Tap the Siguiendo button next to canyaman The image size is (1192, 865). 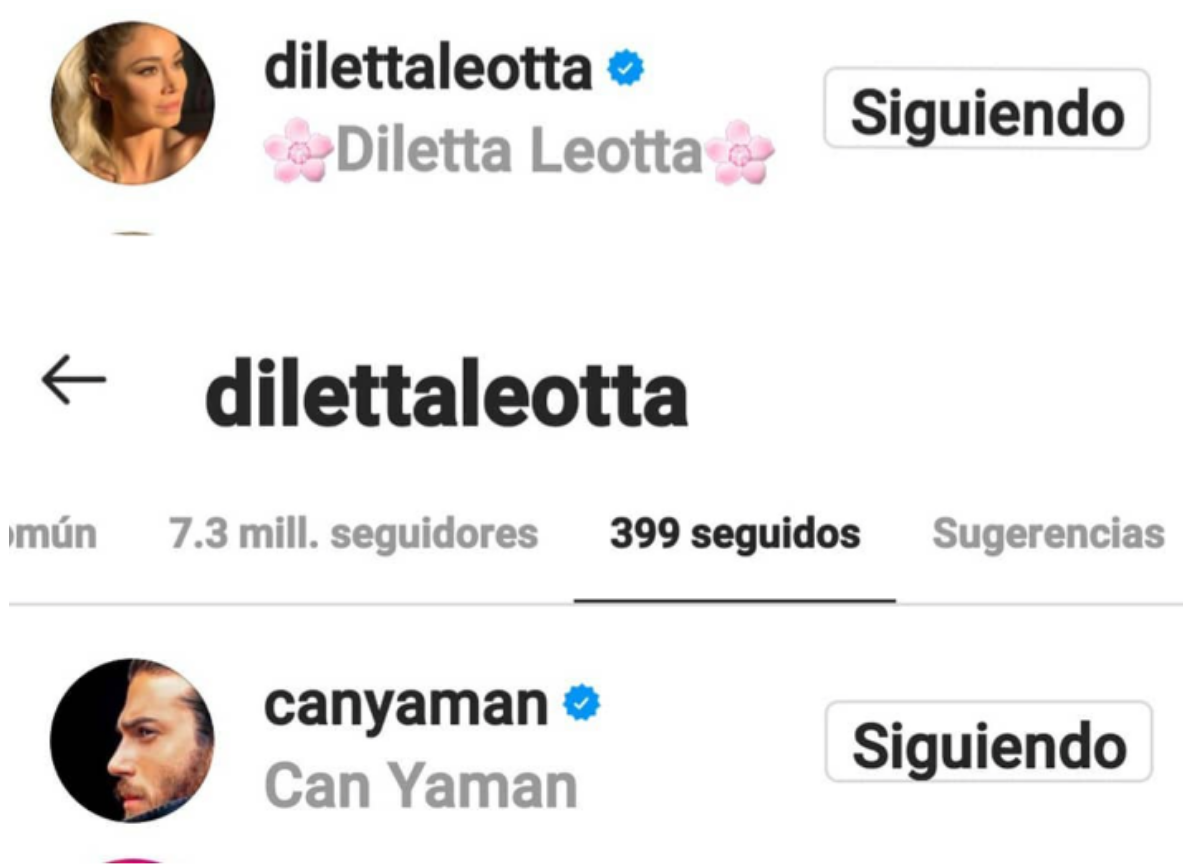click(988, 742)
